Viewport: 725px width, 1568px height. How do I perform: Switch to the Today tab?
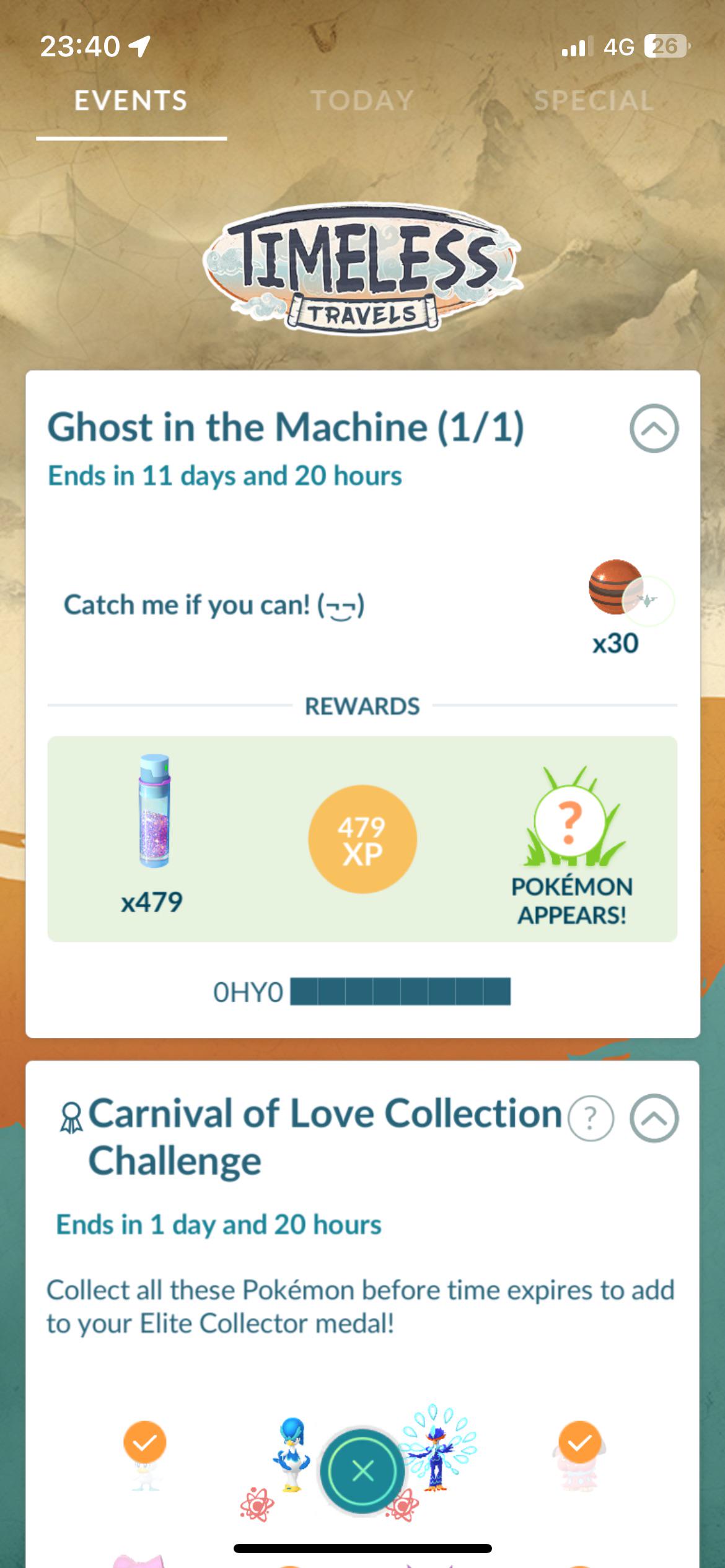[x=362, y=100]
